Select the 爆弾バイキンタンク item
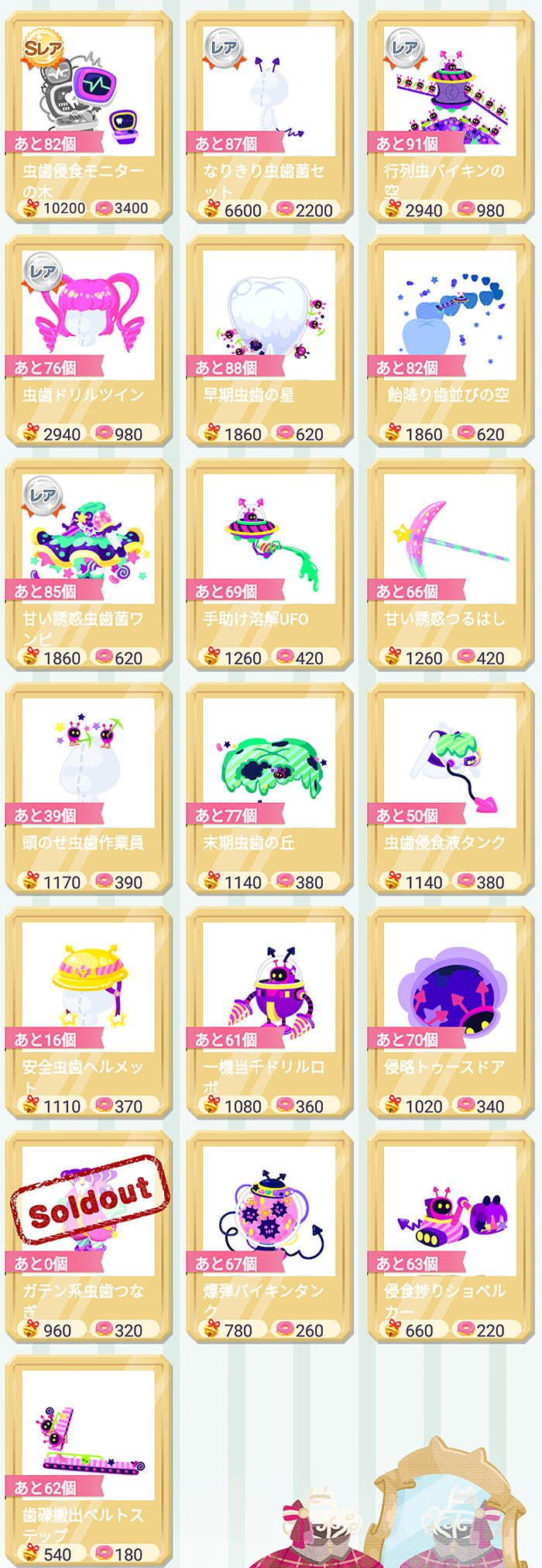This screenshot has height=1568, width=542. (269, 1236)
